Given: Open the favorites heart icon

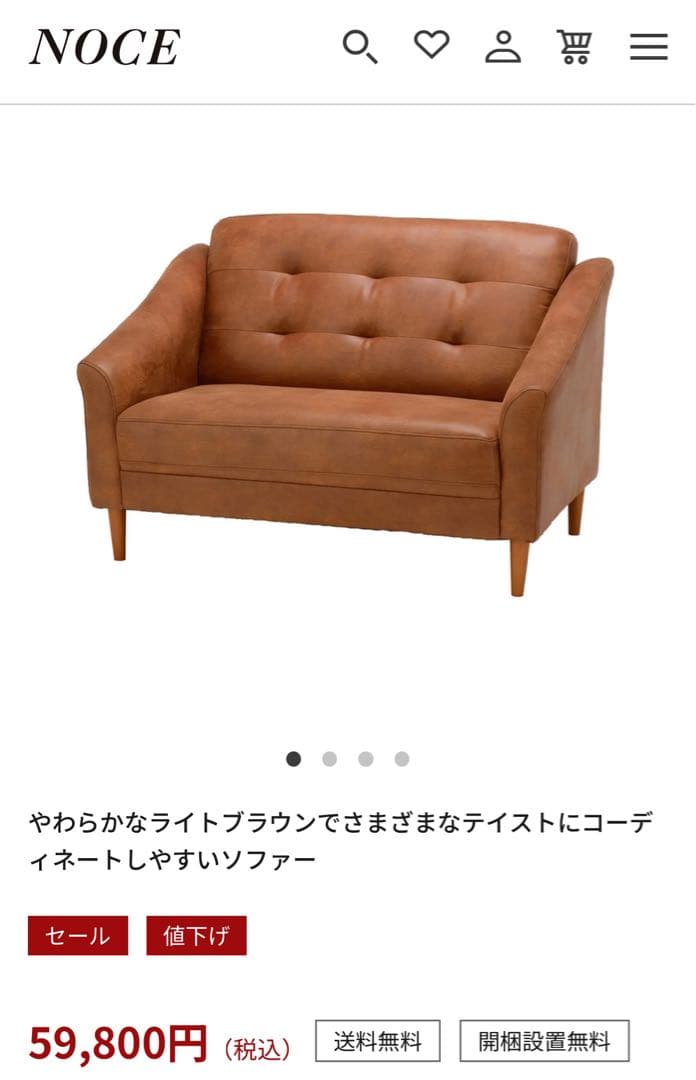Looking at the screenshot, I should [x=432, y=45].
